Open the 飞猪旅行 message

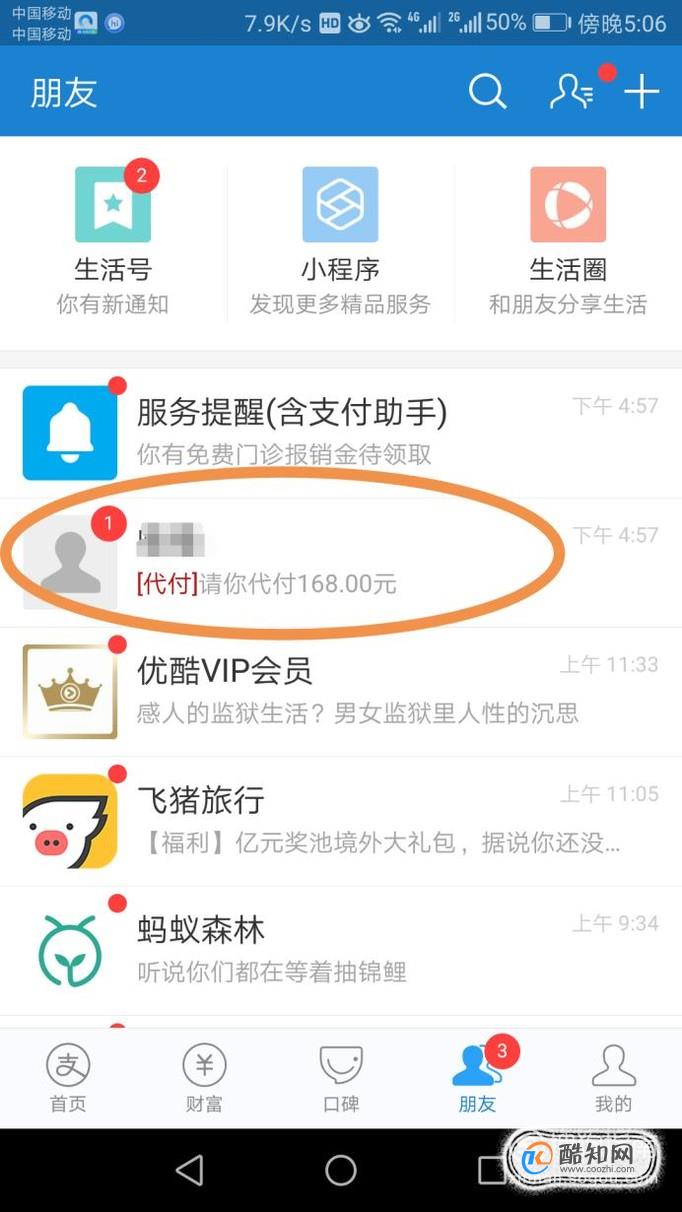[x=340, y=820]
